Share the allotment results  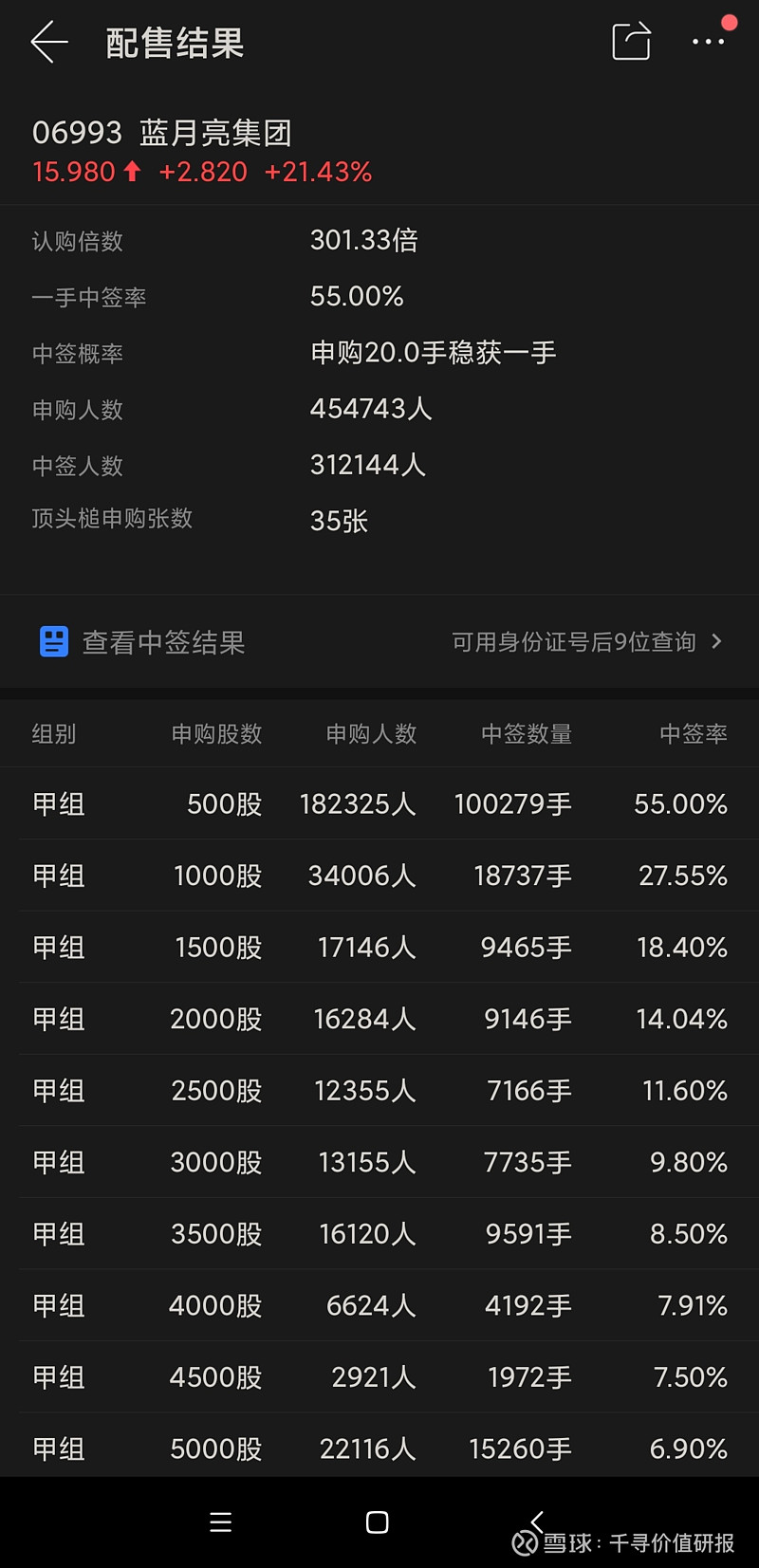631,42
